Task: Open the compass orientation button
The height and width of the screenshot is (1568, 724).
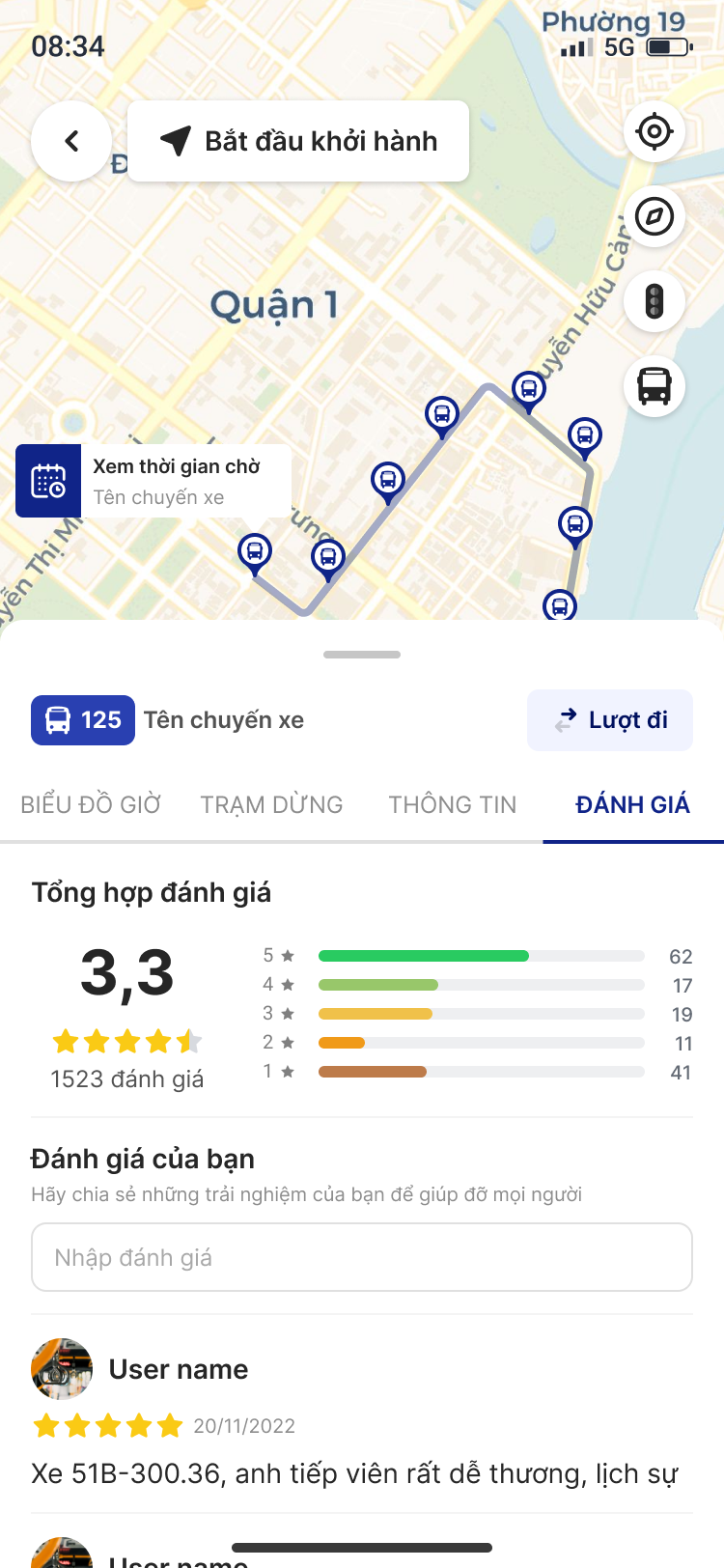Action: point(654,216)
